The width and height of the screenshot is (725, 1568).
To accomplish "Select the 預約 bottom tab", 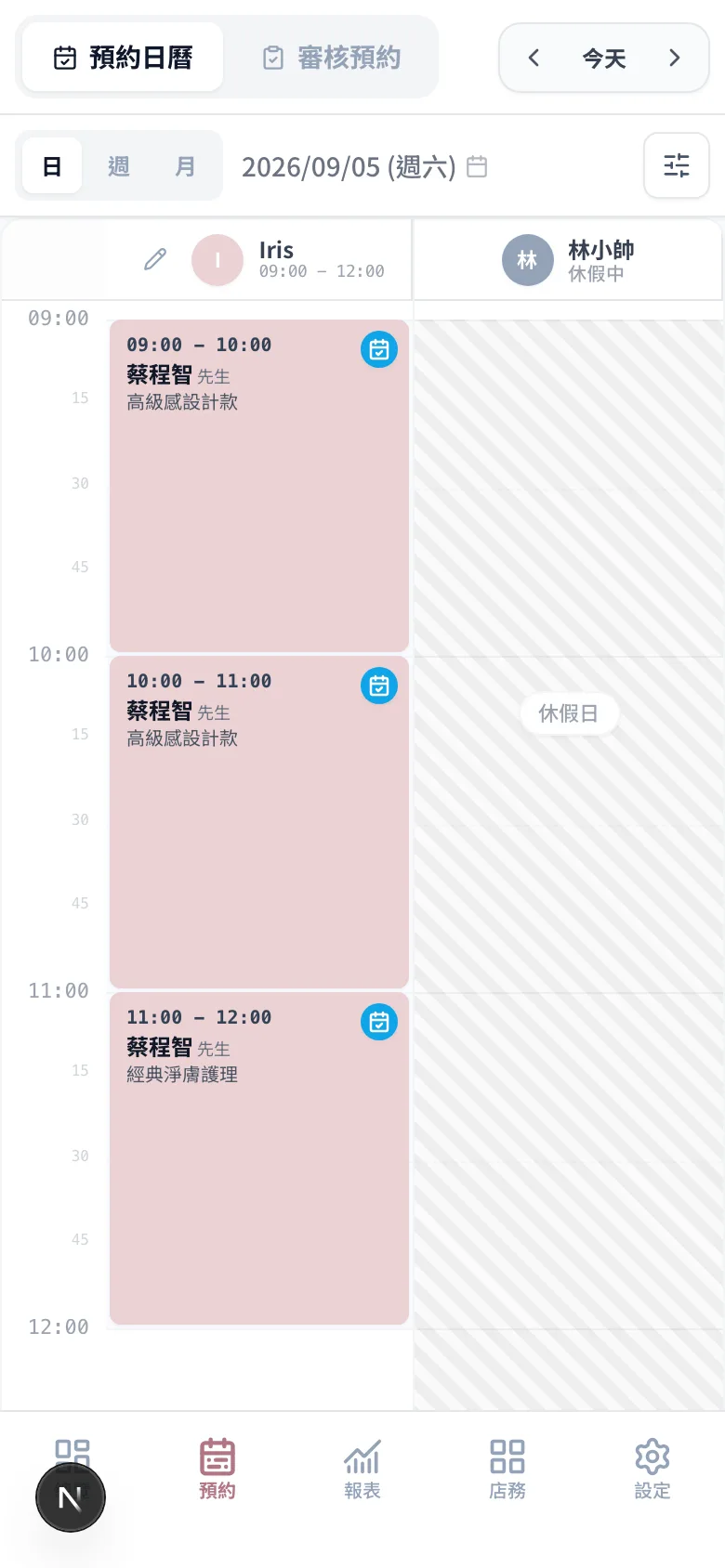I will pyautogui.click(x=217, y=1470).
